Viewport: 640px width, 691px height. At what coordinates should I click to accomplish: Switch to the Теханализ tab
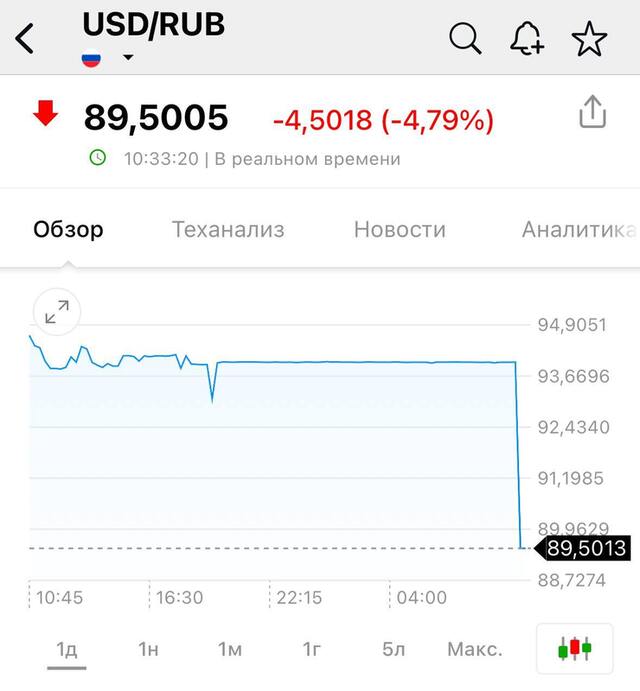coord(228,230)
